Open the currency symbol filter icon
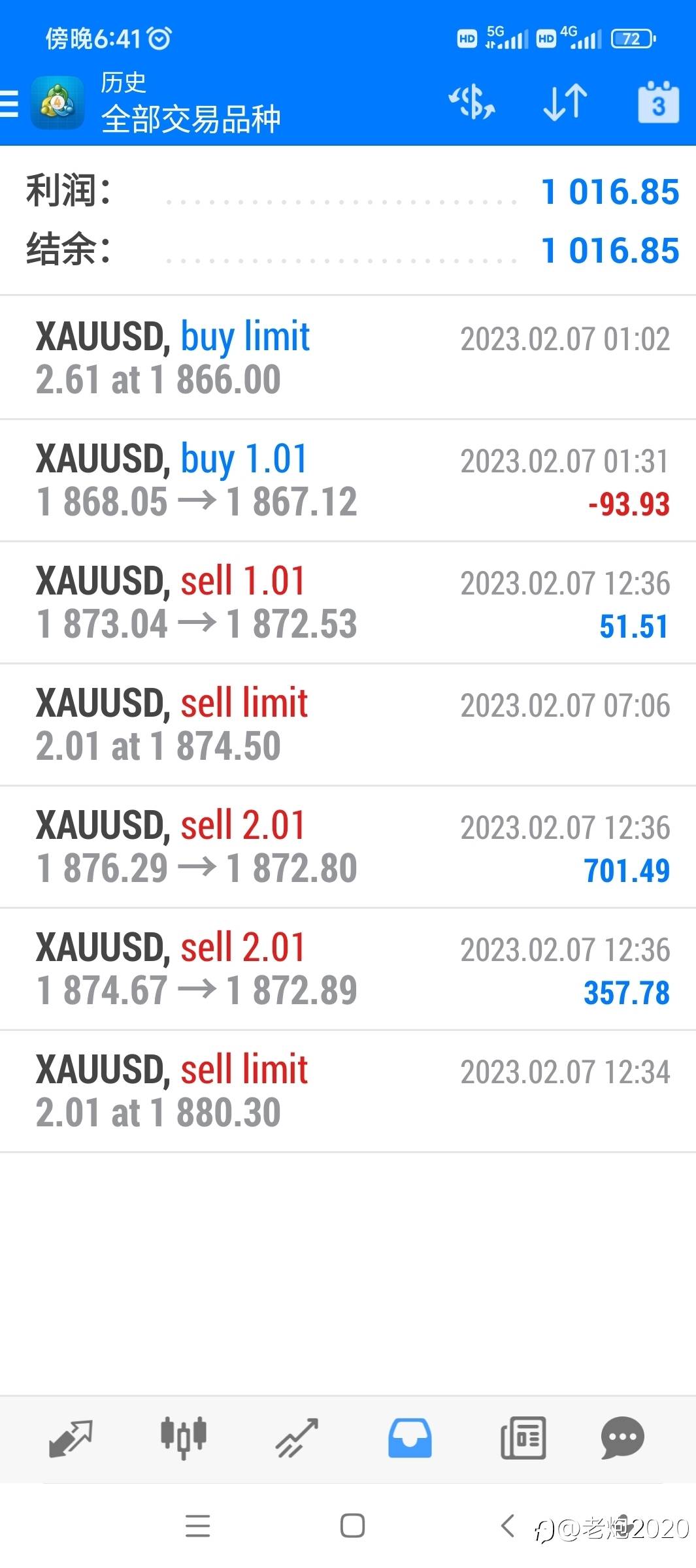696x1568 pixels. pyautogui.click(x=471, y=103)
